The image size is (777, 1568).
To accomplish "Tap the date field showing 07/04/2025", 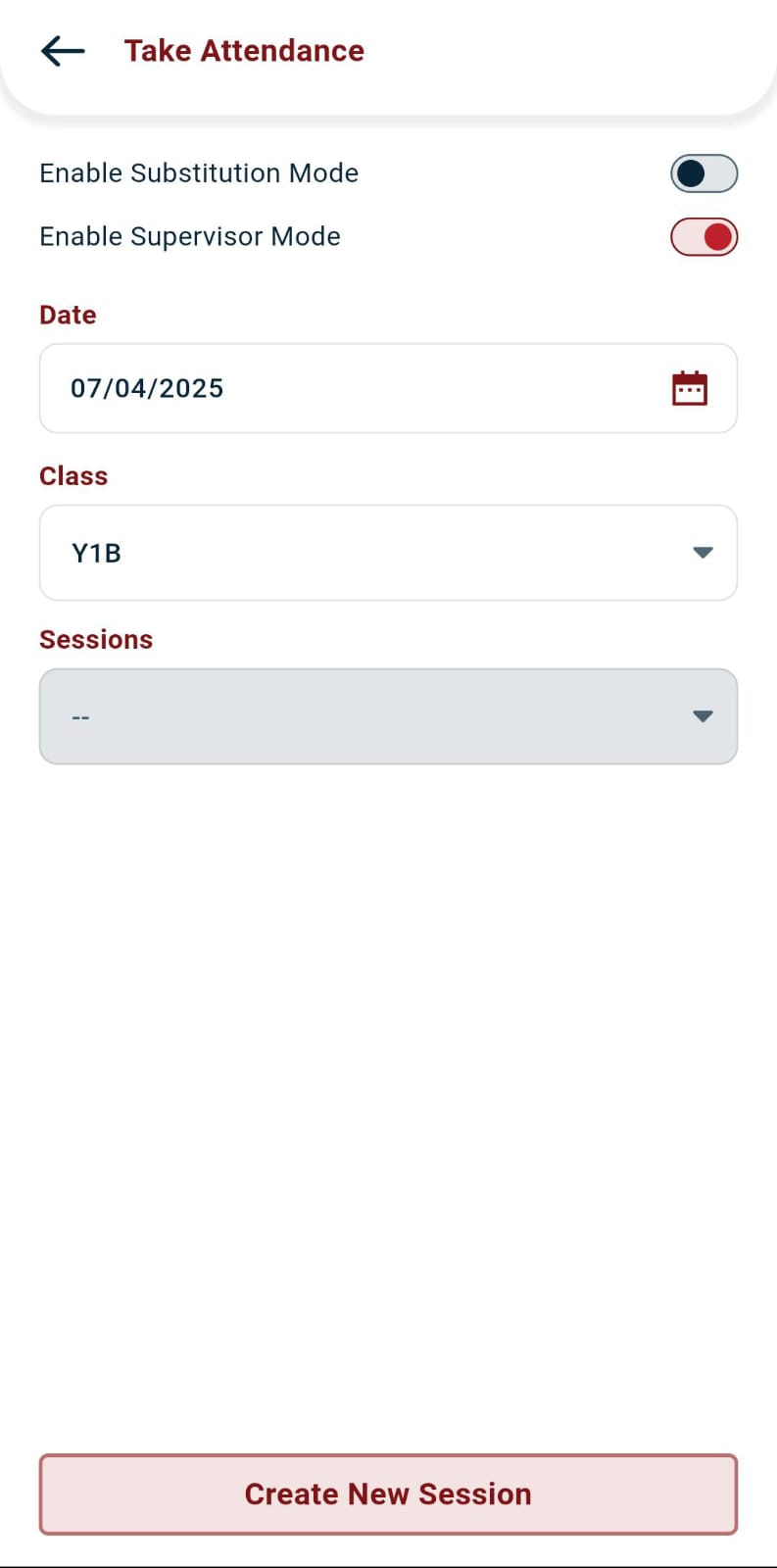I will (388, 388).
